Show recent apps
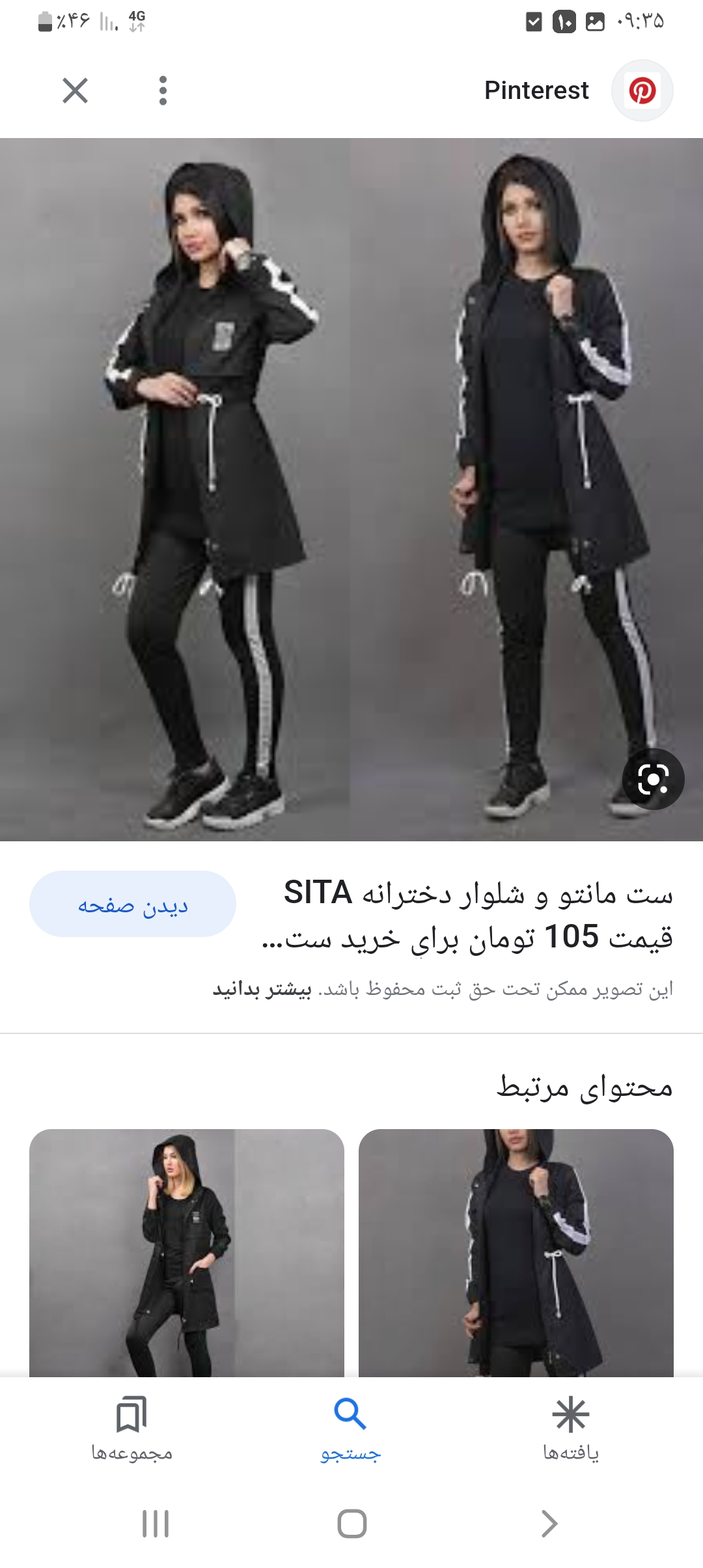 [156, 1524]
